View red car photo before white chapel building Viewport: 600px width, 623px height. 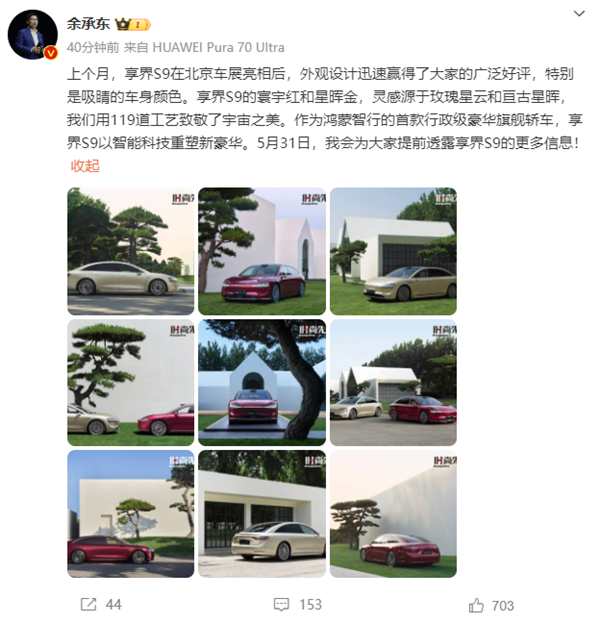click(261, 251)
